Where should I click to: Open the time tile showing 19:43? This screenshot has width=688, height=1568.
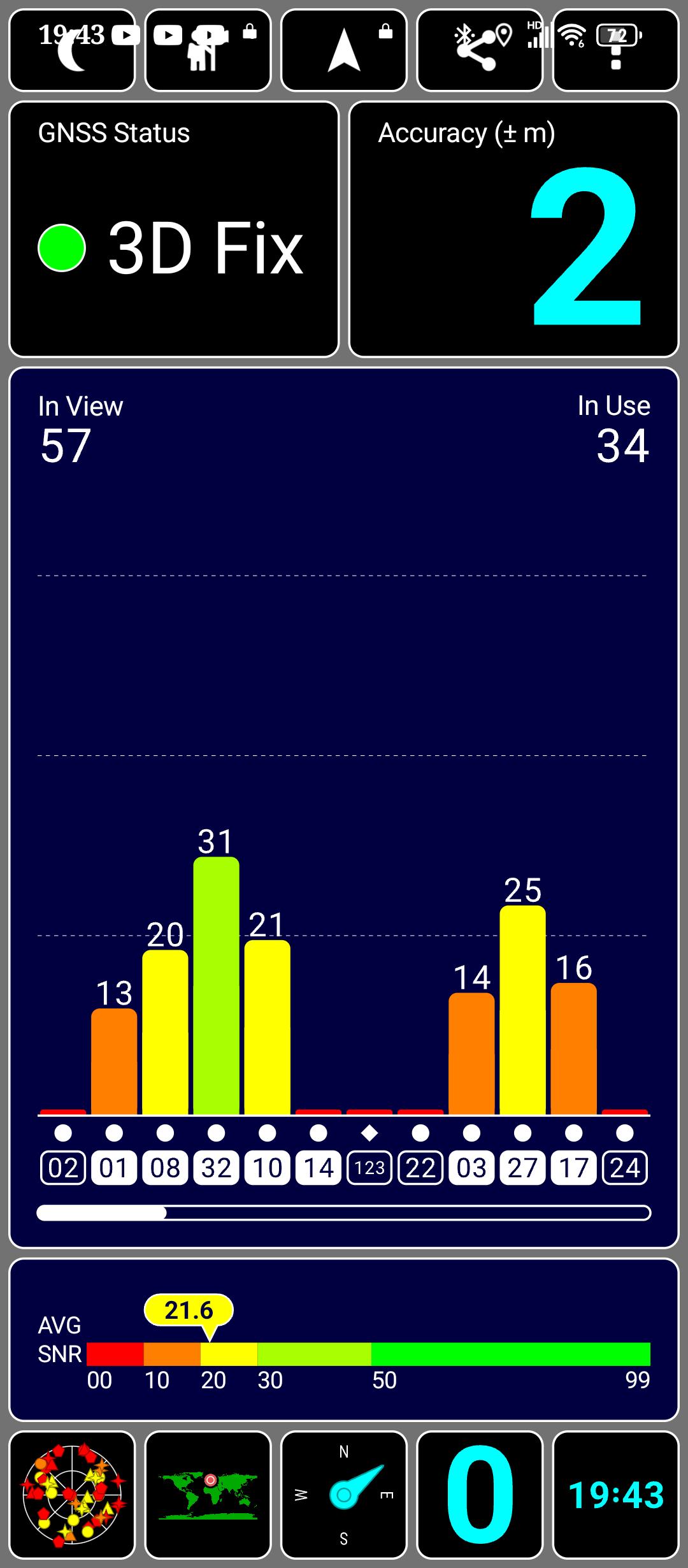tap(615, 1494)
